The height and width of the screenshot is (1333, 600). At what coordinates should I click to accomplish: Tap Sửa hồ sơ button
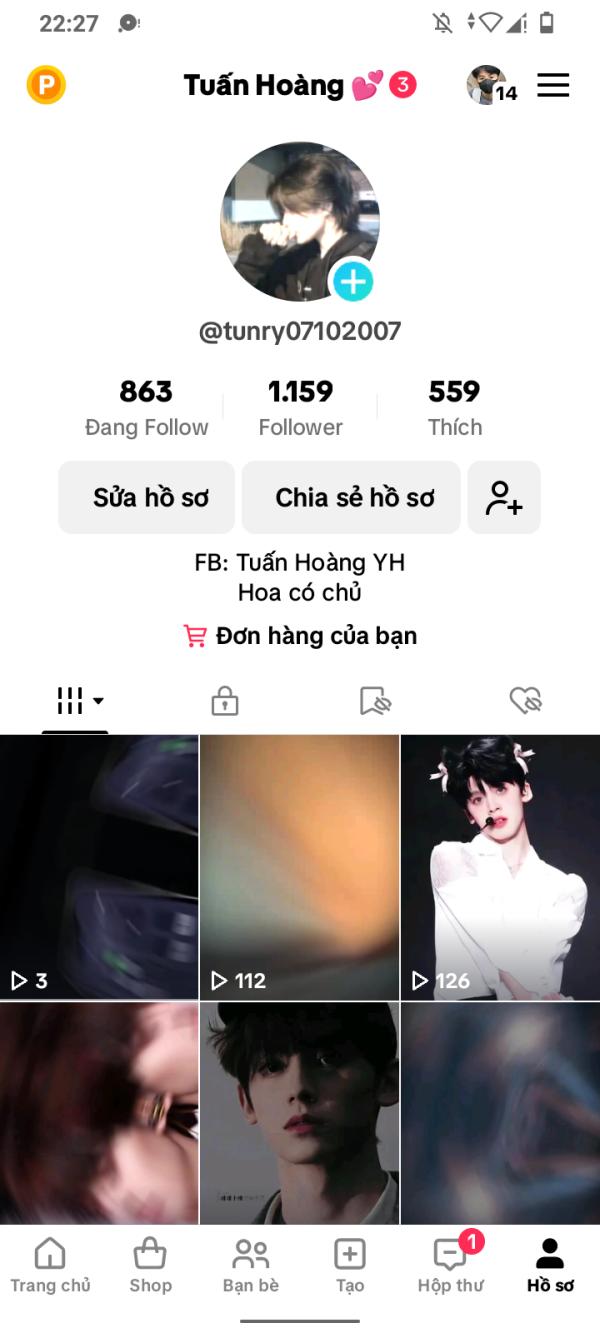[147, 497]
